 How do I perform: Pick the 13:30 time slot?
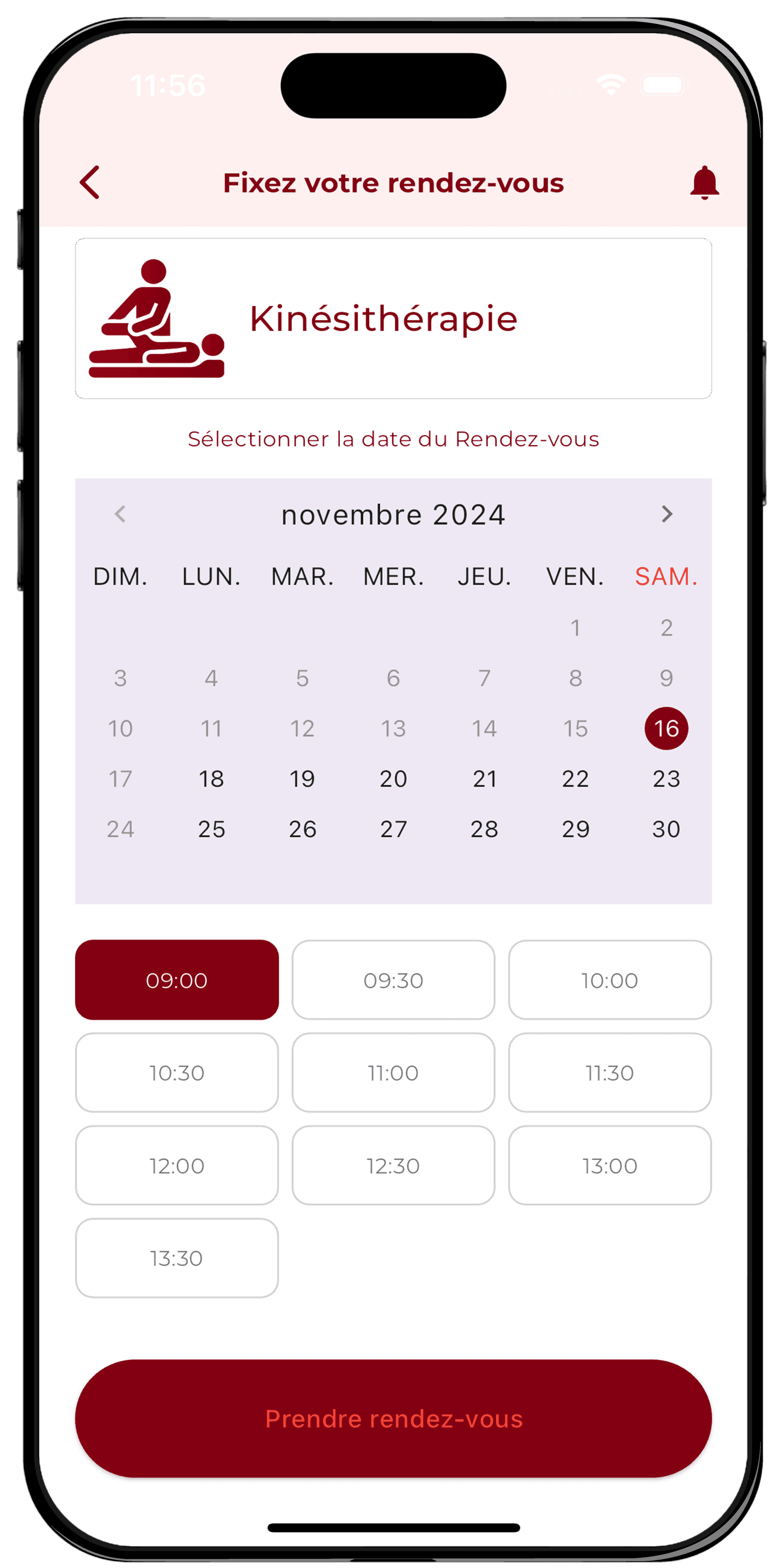(x=176, y=1258)
